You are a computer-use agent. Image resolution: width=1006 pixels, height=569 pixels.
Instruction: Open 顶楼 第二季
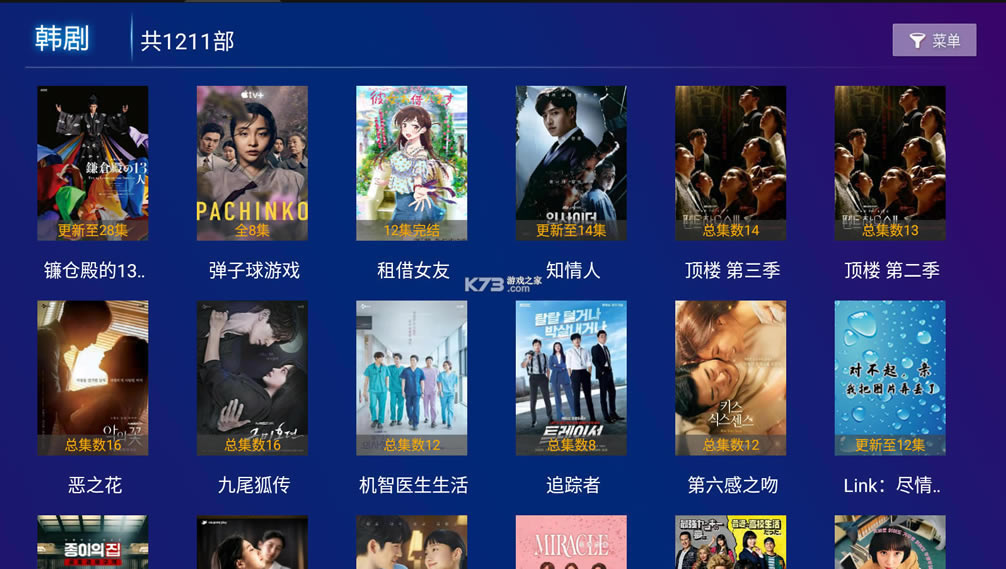[x=890, y=163]
